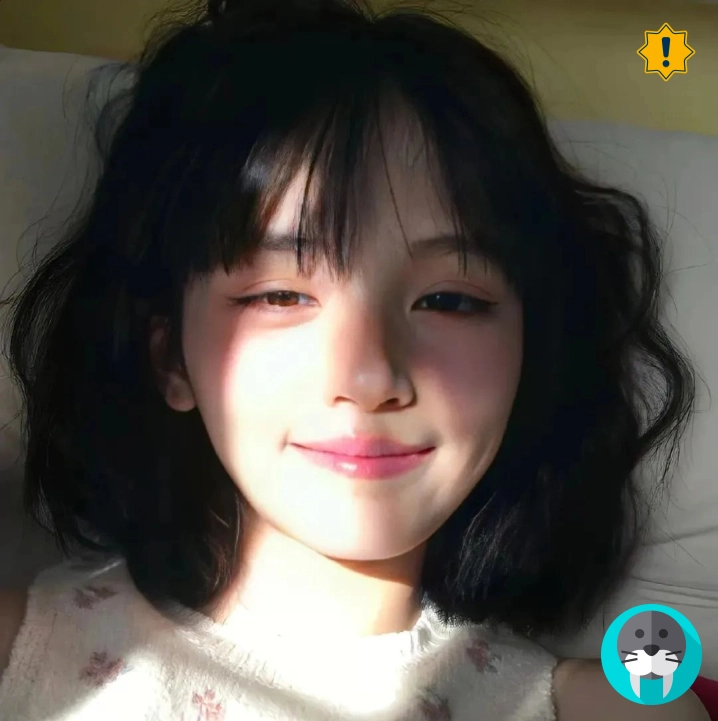Tap the yellow exclamation warning badge
This screenshot has width=718, height=721.
[x=665, y=50]
